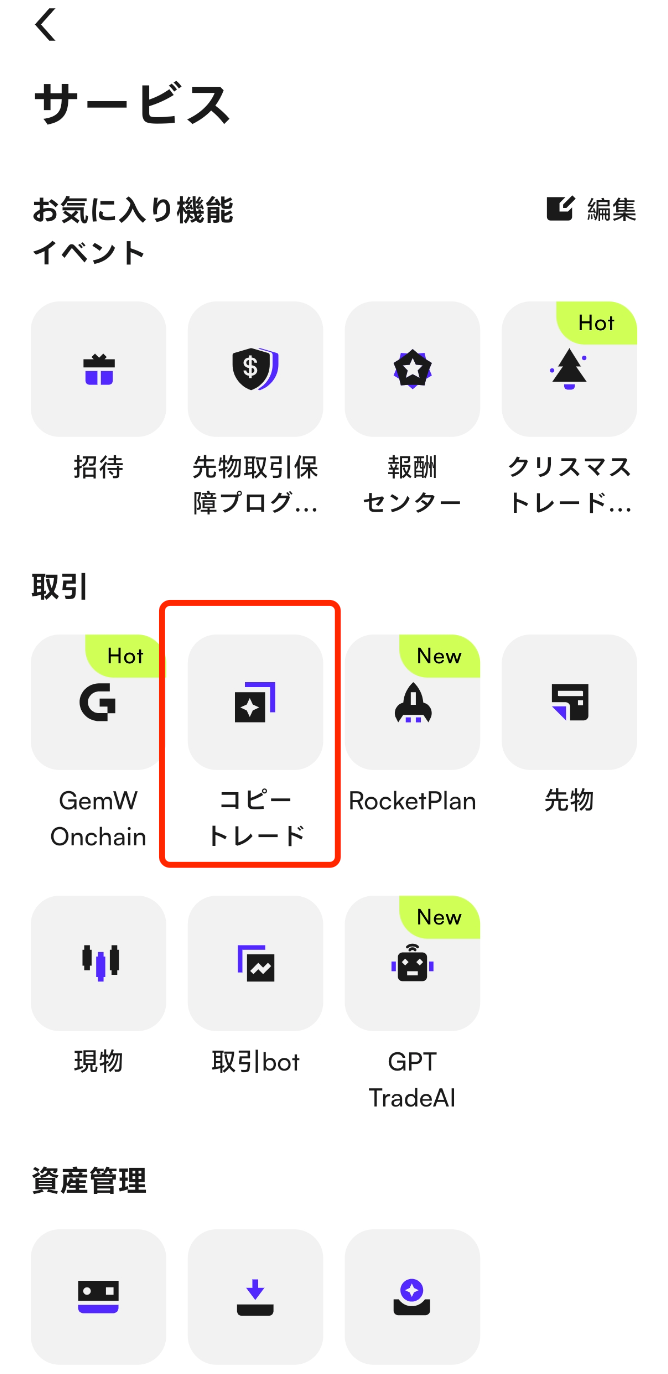Open the 招待 invite tile
The image size is (668, 1374).
click(98, 370)
